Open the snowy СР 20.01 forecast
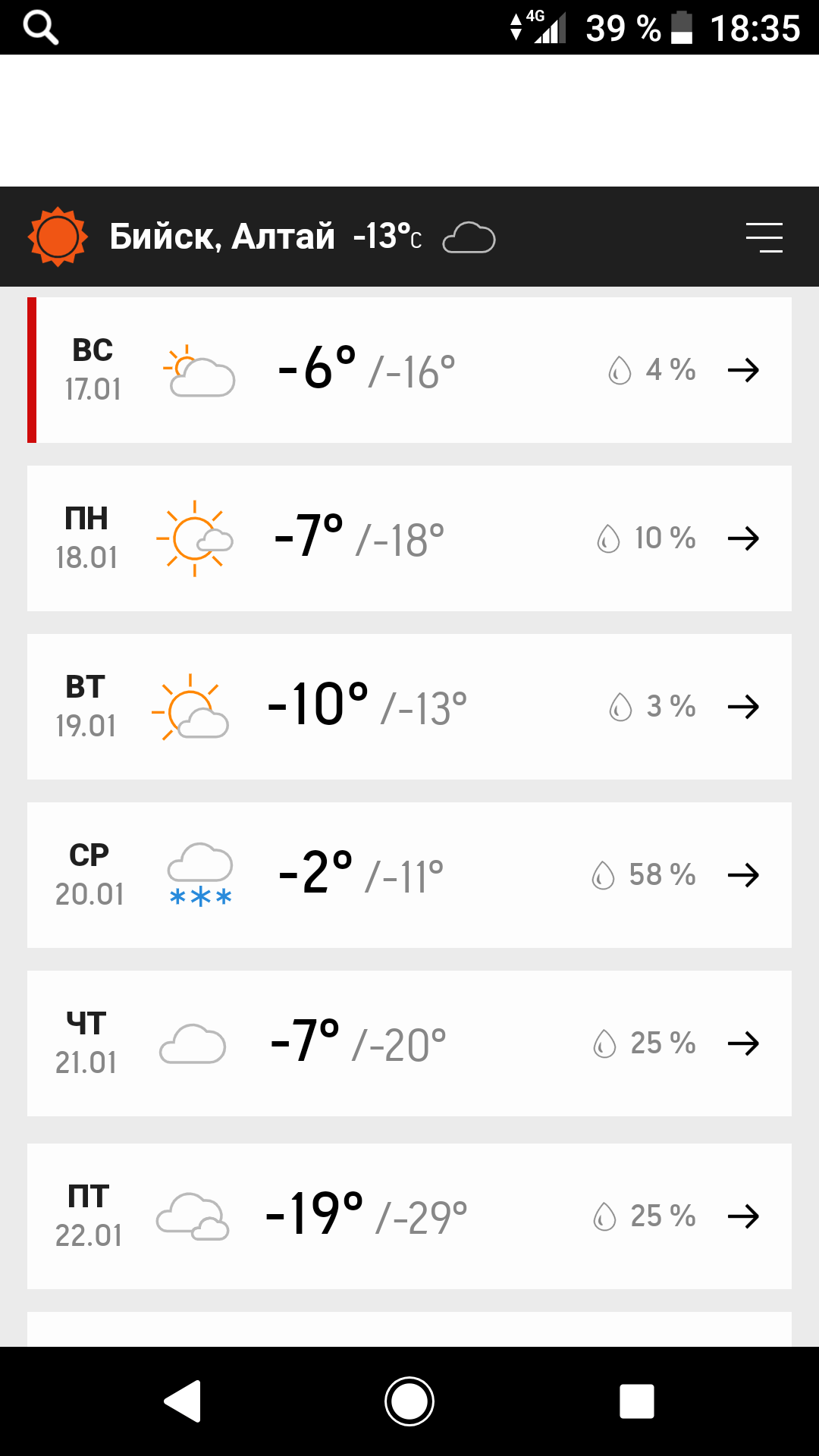This screenshot has height=1456, width=819. [409, 875]
